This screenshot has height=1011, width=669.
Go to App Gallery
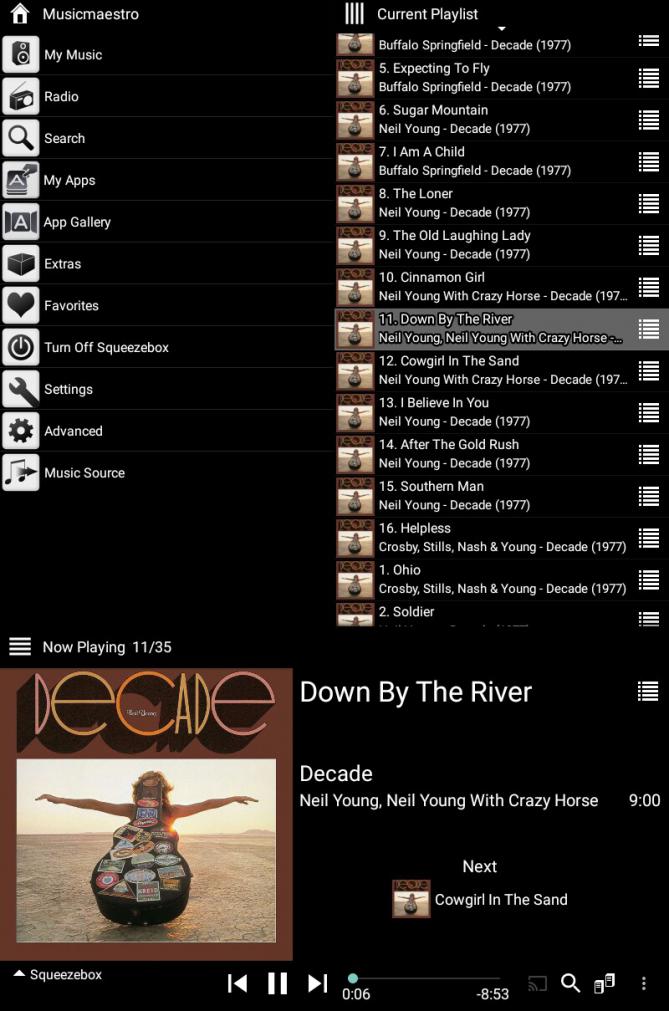pos(77,222)
